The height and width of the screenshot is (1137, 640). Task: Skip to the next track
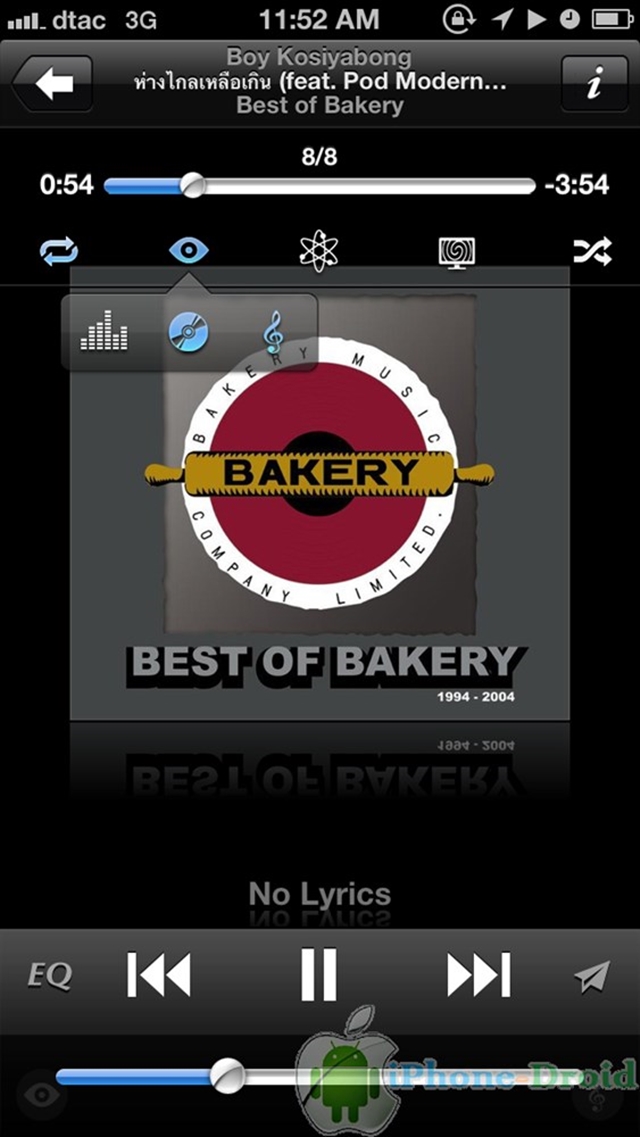pos(478,975)
